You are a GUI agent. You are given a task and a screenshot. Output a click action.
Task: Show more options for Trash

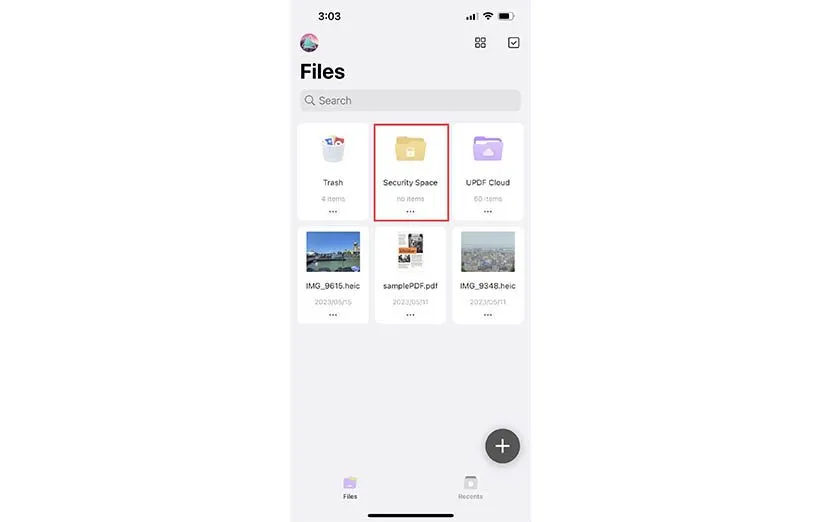(333, 211)
